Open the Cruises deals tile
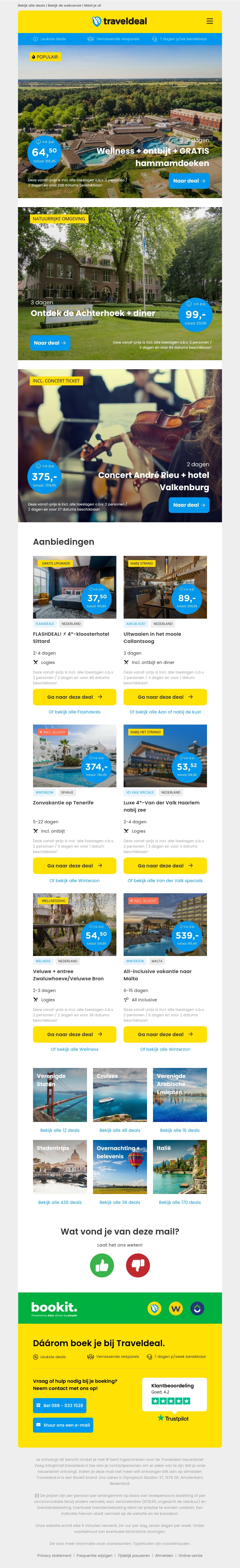This screenshot has width=240, height=1568. click(x=120, y=1095)
